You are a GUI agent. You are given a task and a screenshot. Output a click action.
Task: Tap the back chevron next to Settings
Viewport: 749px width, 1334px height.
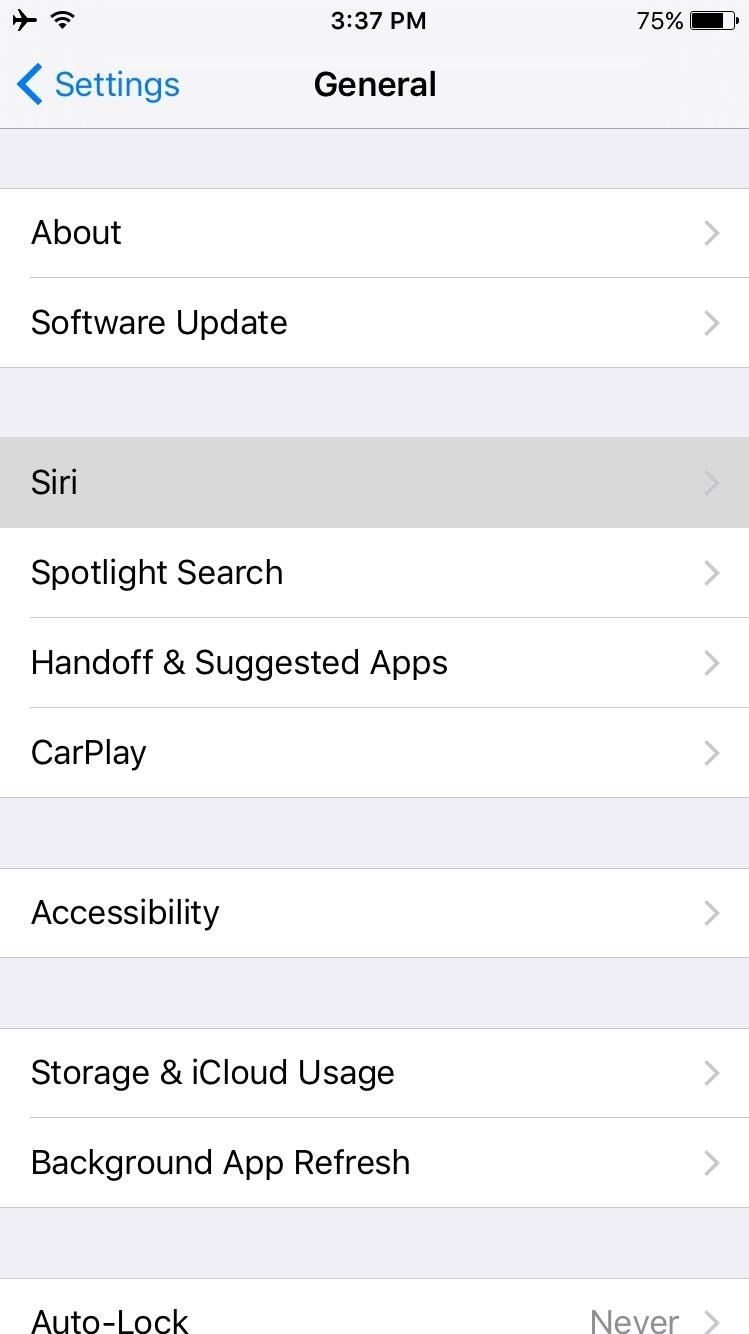29,85
